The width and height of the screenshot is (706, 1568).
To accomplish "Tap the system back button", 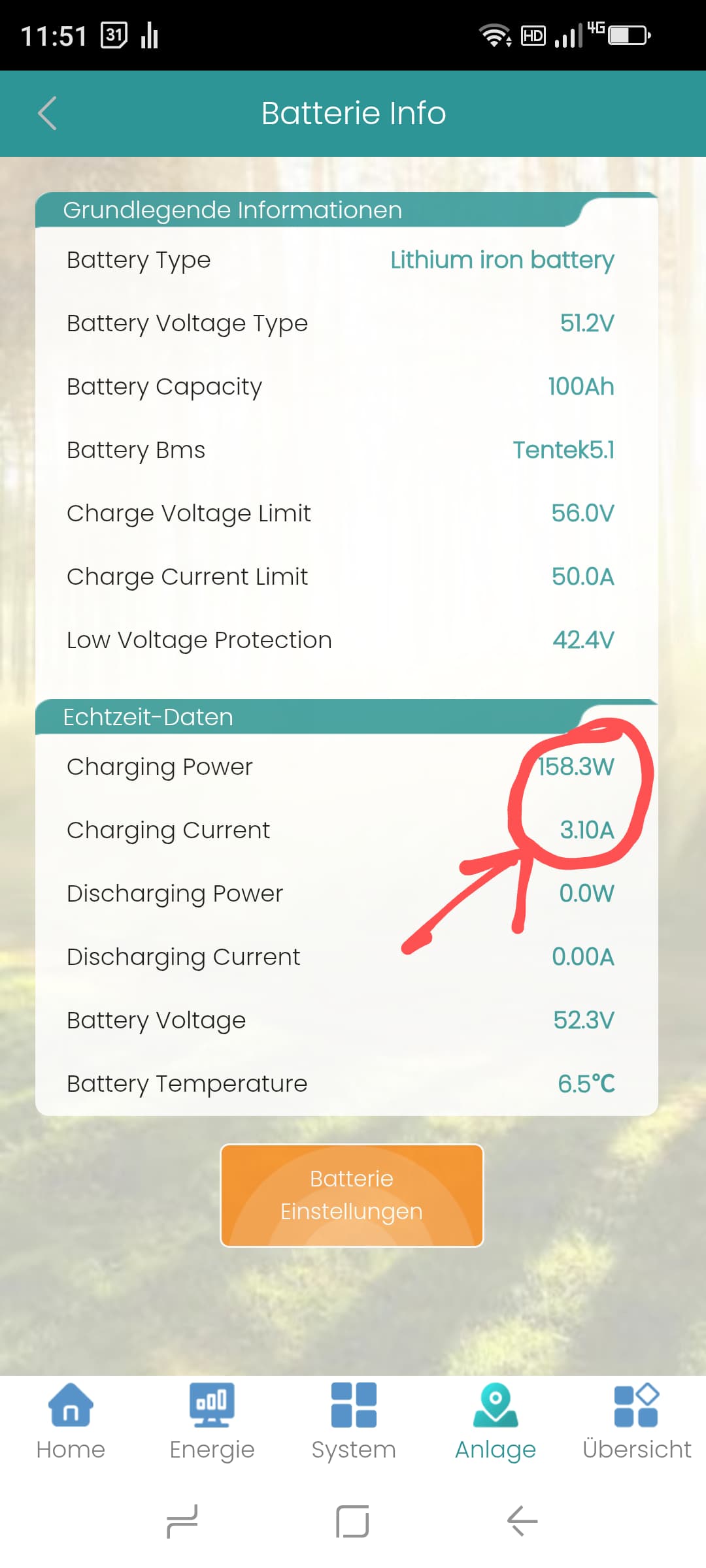I will coord(522,1521).
